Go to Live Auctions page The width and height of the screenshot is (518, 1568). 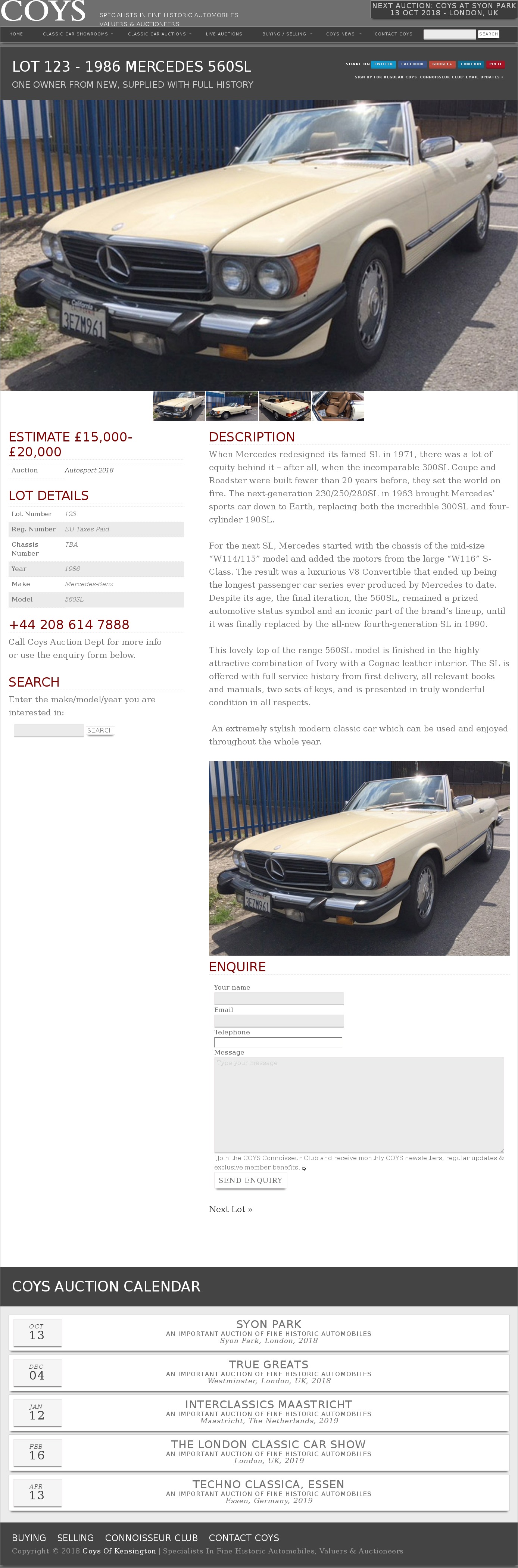pos(224,34)
